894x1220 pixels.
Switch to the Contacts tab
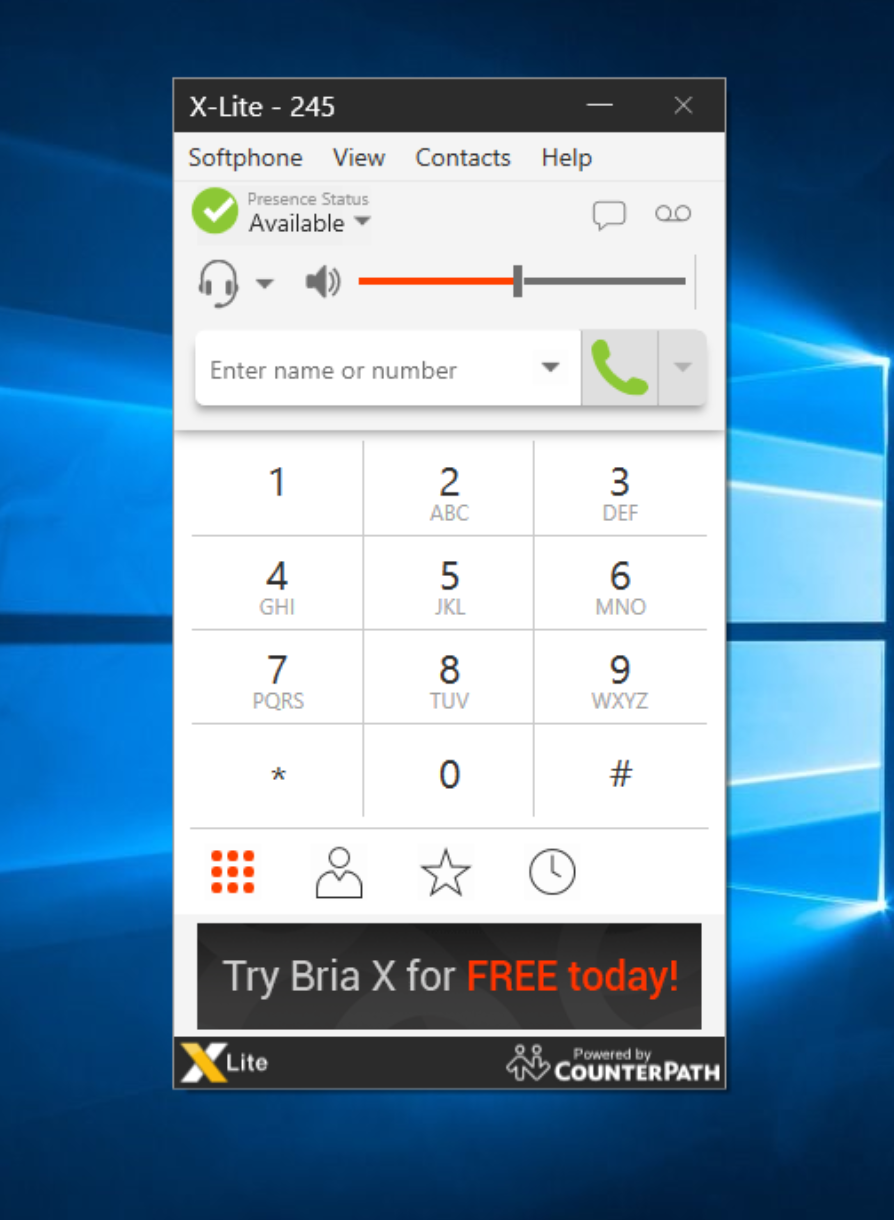(339, 872)
